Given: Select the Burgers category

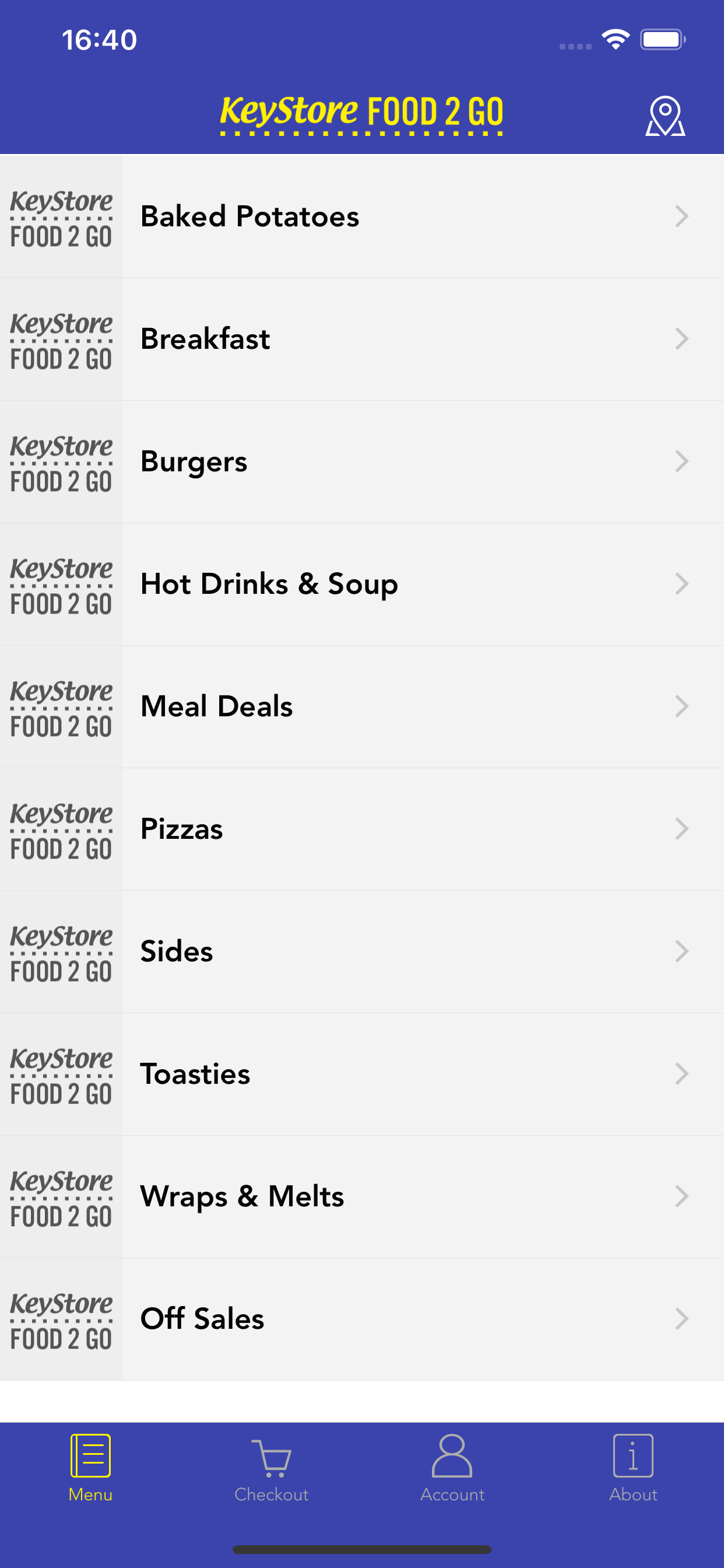Looking at the screenshot, I should pyautogui.click(x=362, y=461).
